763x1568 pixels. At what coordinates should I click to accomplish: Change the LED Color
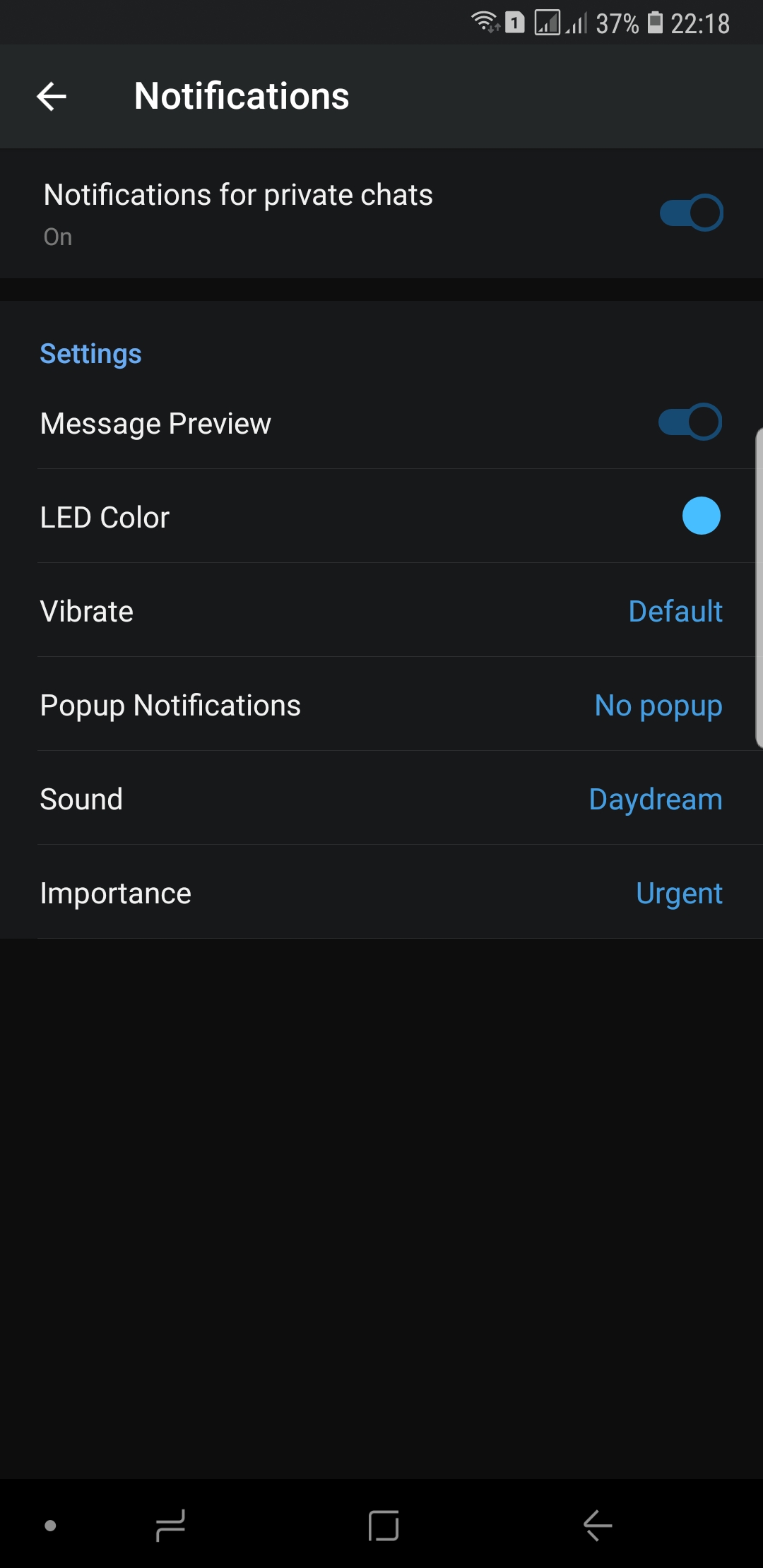(381, 516)
